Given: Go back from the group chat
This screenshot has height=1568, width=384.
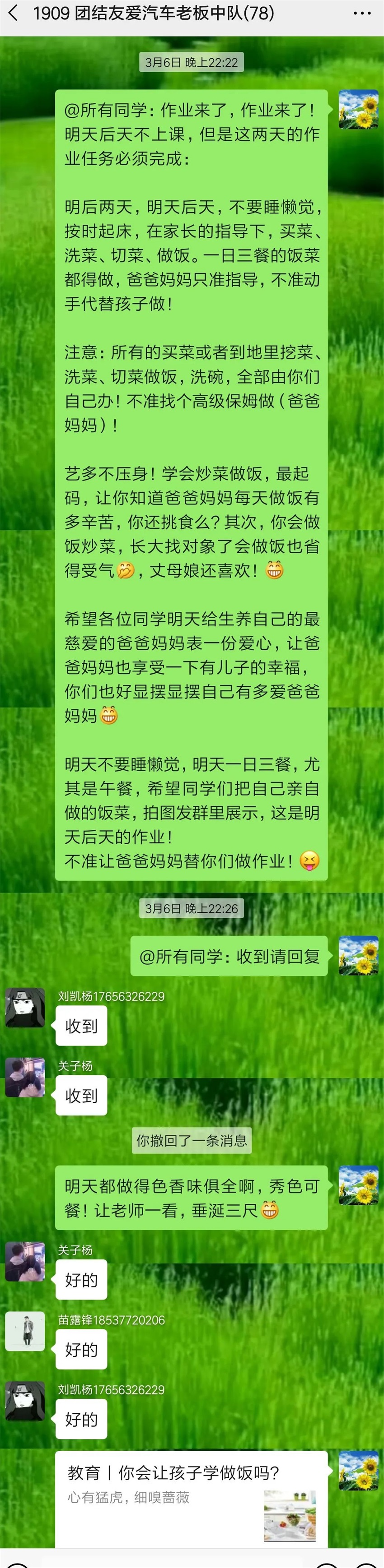Looking at the screenshot, I should pyautogui.click(x=13, y=14).
